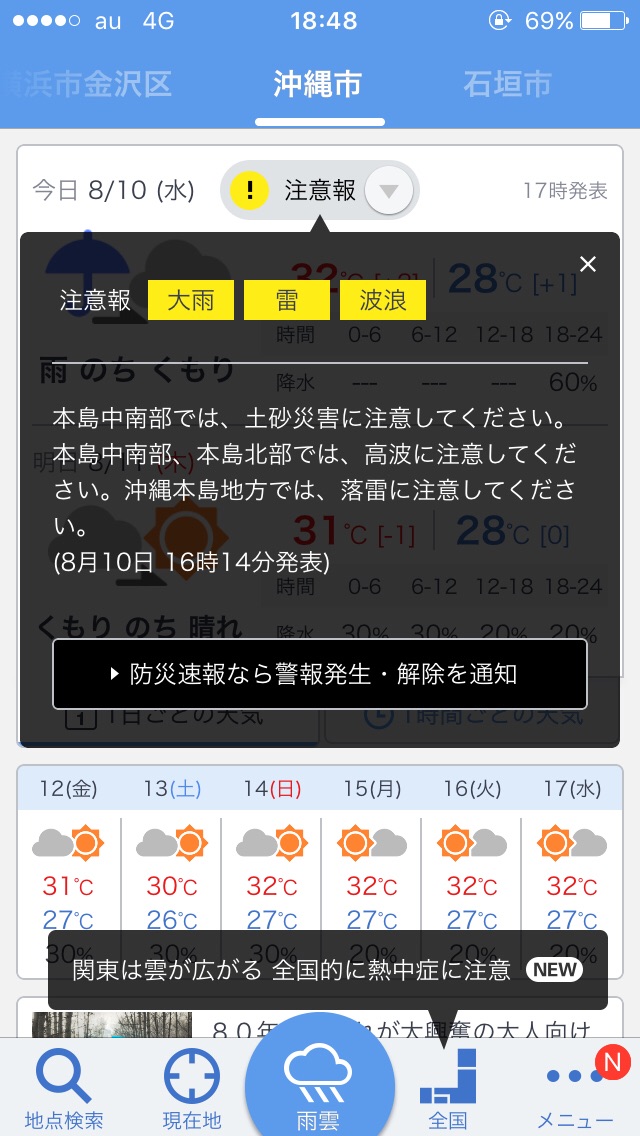Open the 全国 nationwide weather tab
The image size is (640, 1136).
coord(448,1088)
